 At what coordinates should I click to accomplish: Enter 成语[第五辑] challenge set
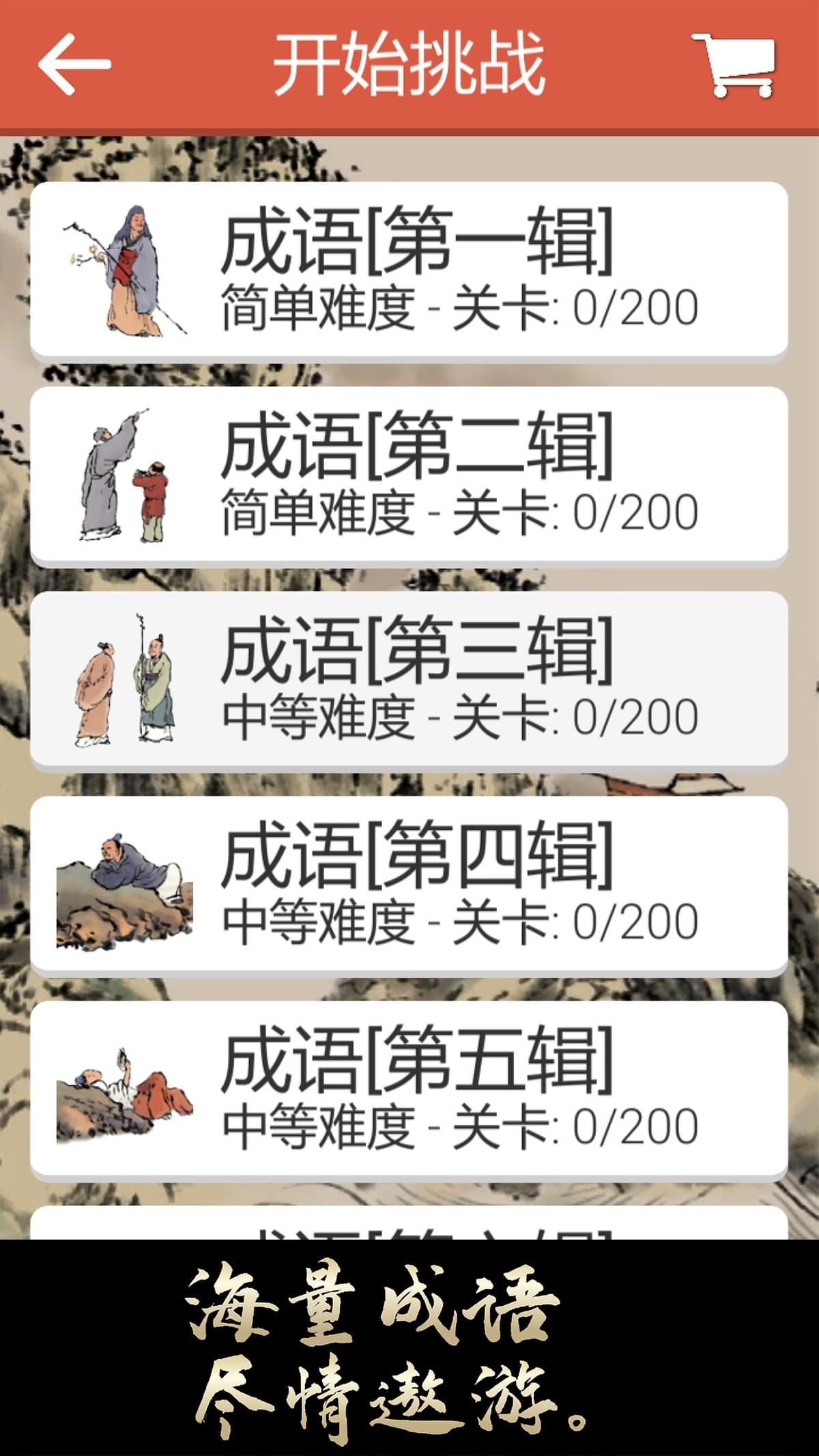pos(409,1088)
